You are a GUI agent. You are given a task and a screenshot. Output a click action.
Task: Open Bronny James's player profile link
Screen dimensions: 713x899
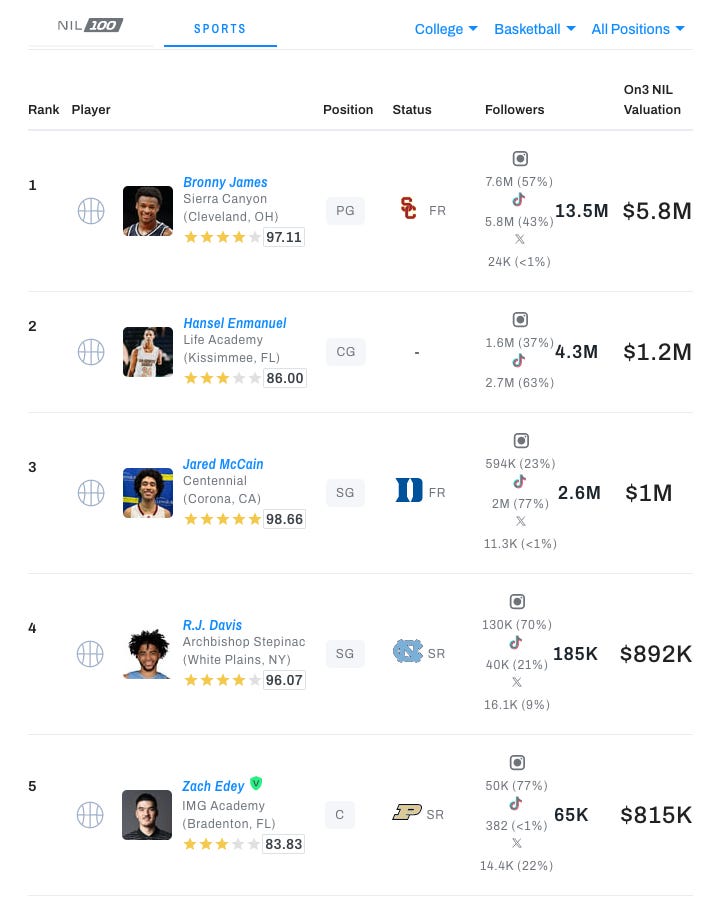click(x=225, y=182)
